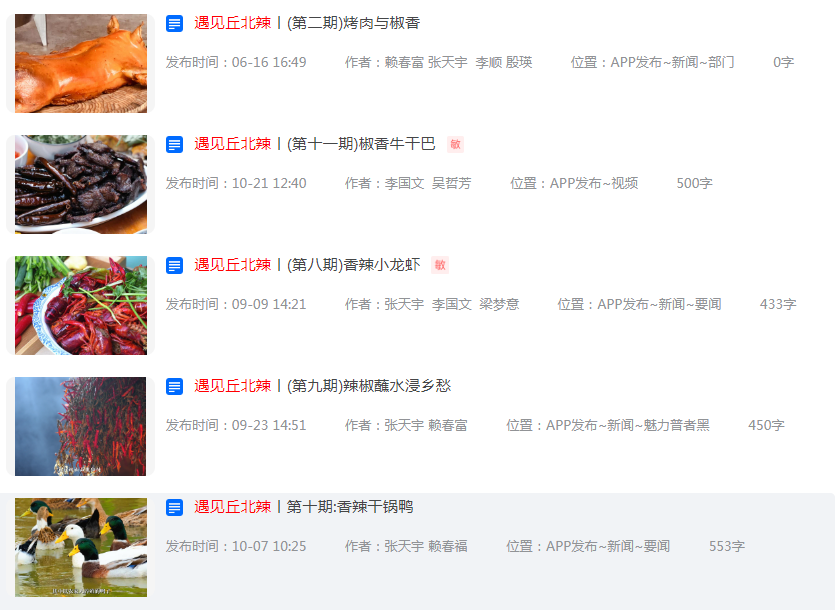Tap the hanging chili thumbnail of 辣椒蘸水浸乡愁
Viewport: 840px width, 610px height.
[81, 426]
